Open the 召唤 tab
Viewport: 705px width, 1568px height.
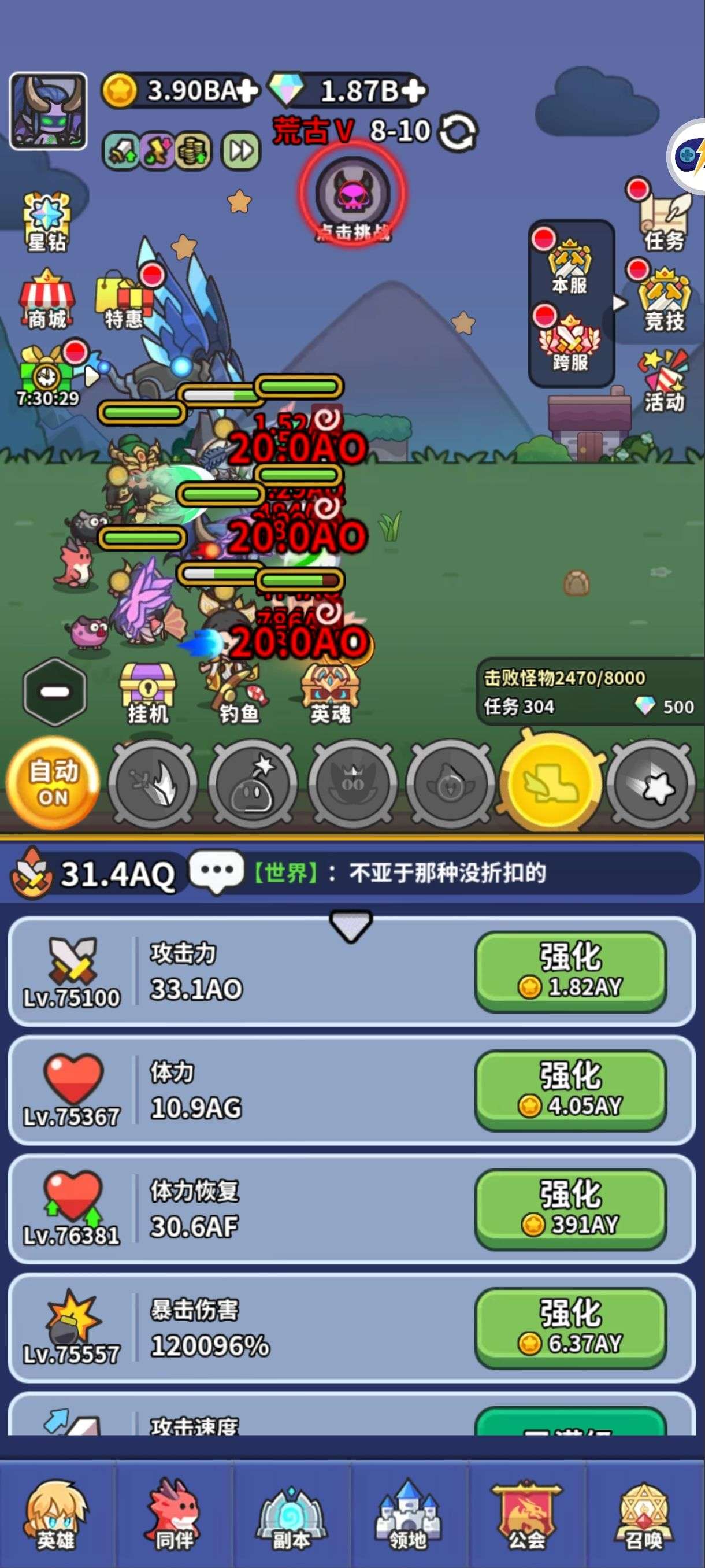click(644, 1514)
